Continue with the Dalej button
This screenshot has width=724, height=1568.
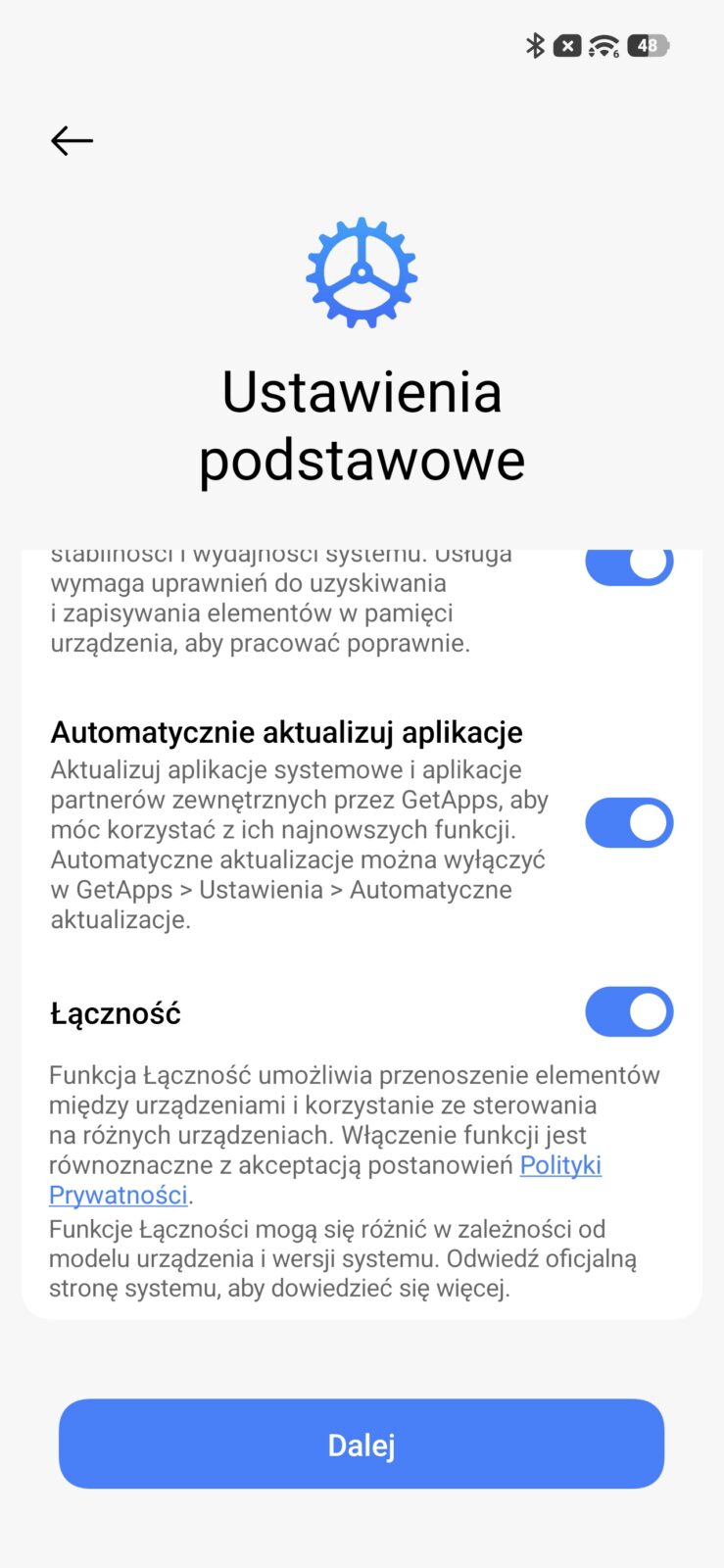point(362,1444)
